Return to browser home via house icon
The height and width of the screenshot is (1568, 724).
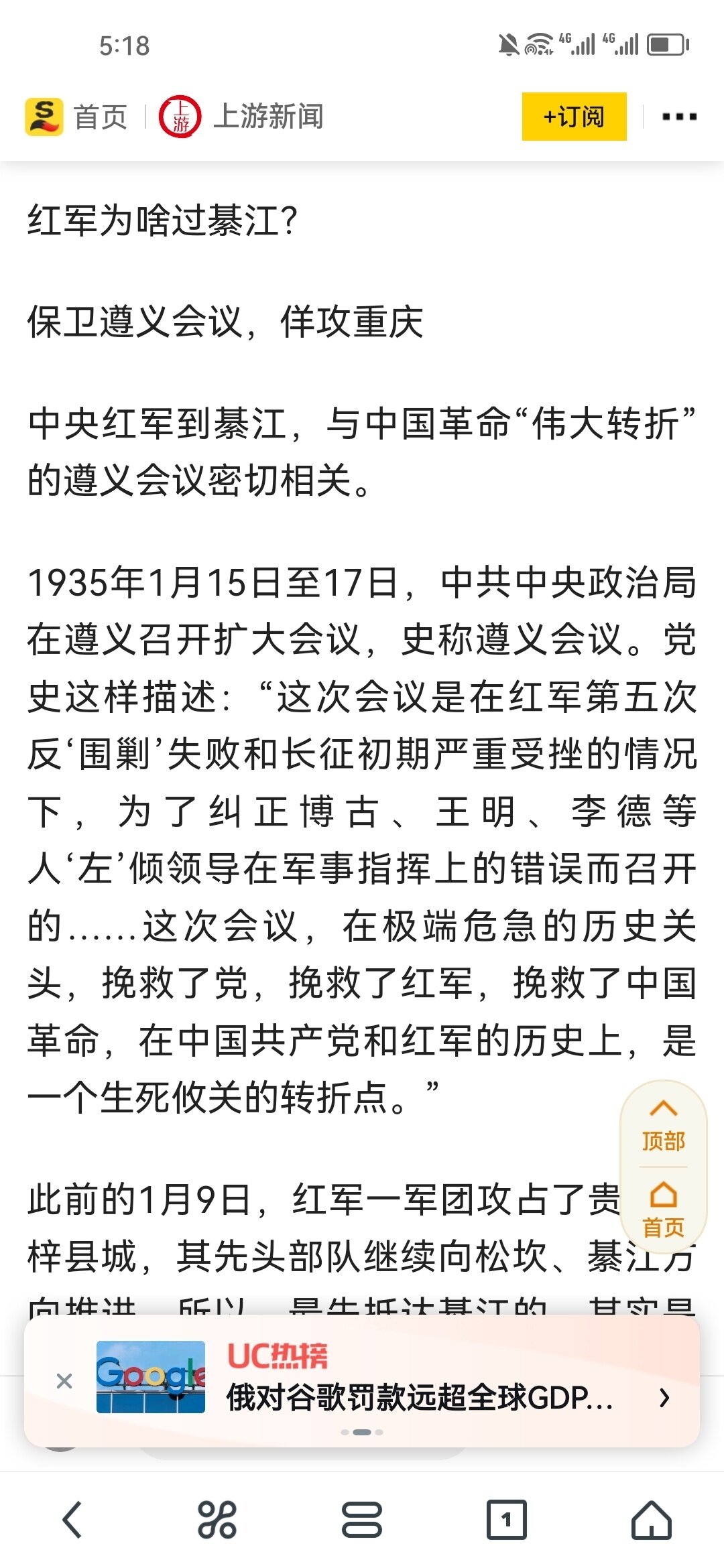click(652, 1519)
